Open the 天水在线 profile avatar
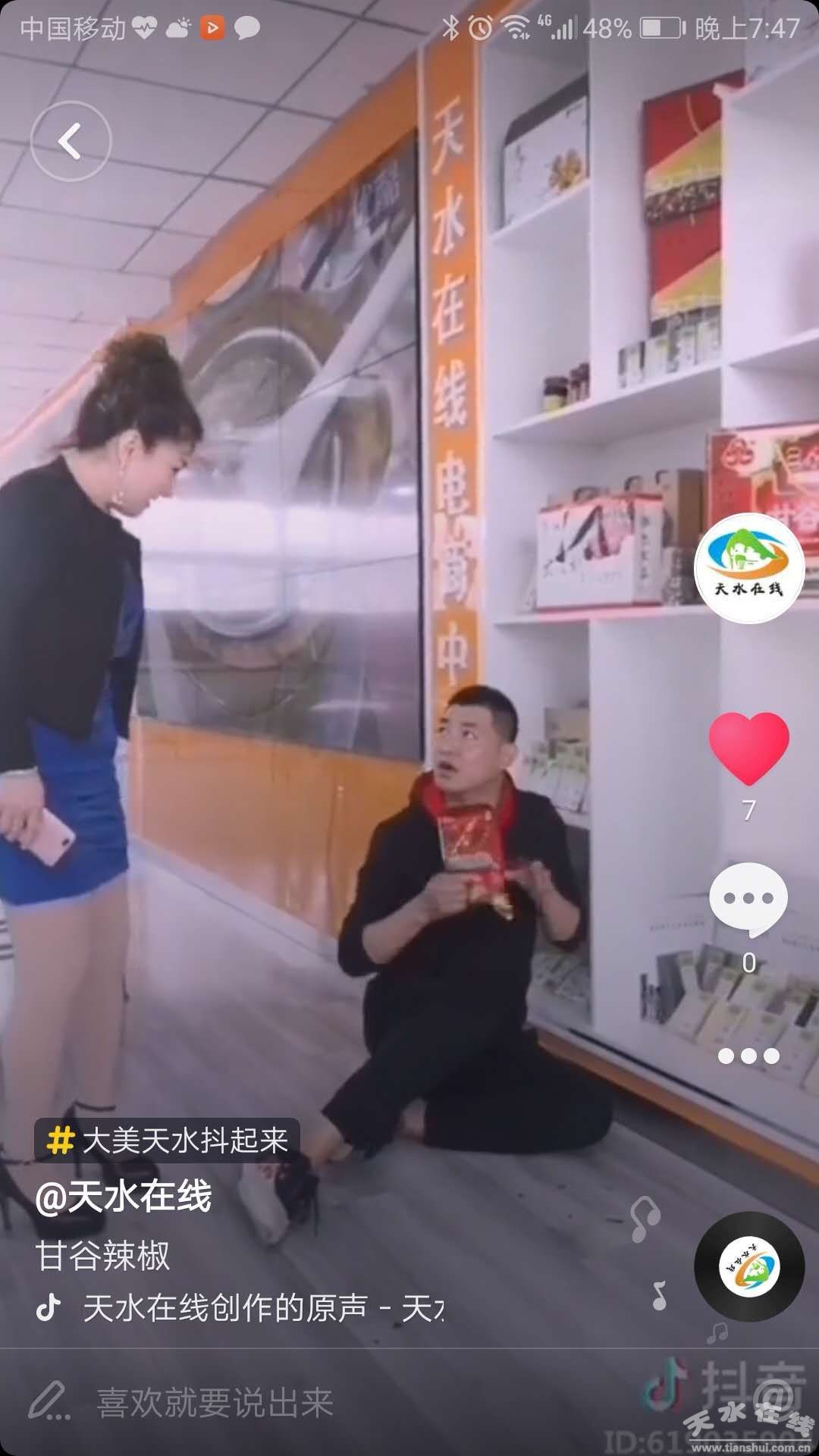The height and width of the screenshot is (1456, 819). 749,568
